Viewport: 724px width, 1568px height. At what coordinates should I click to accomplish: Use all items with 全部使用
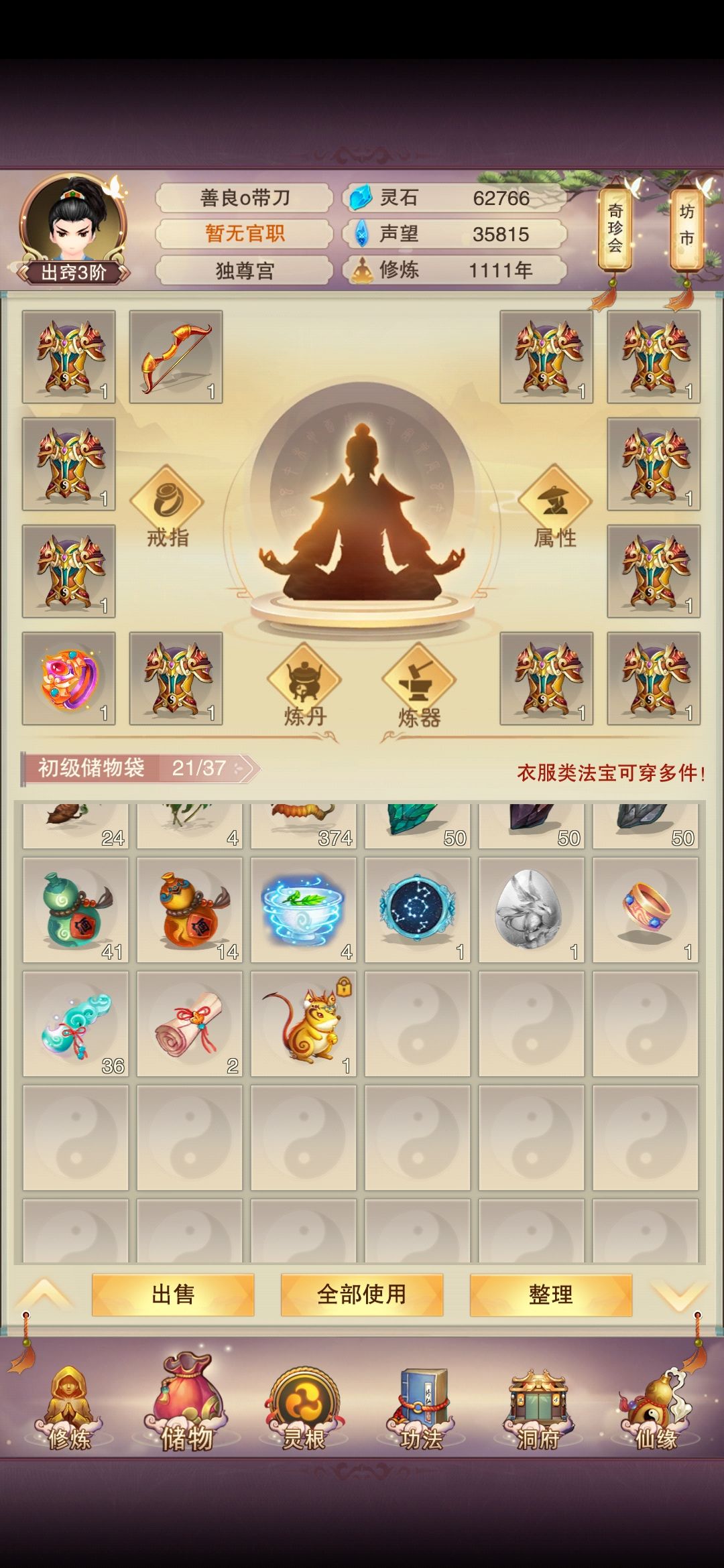pyautogui.click(x=362, y=1294)
